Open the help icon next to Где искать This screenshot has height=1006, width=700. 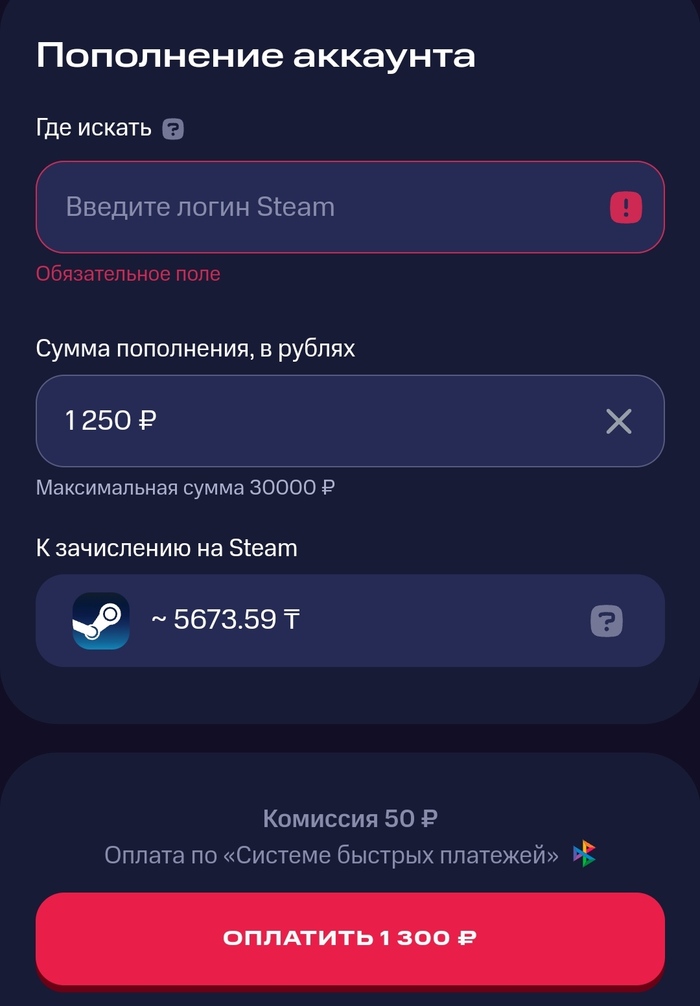click(173, 129)
